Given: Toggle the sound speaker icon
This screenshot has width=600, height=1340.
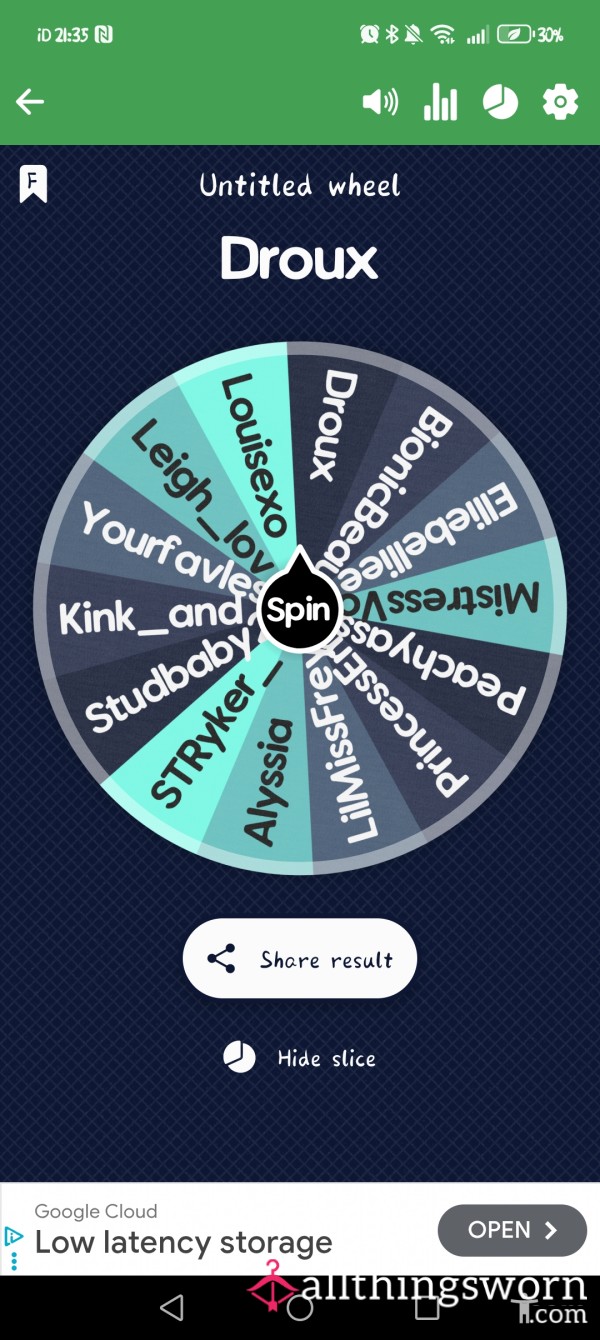Looking at the screenshot, I should [380, 101].
